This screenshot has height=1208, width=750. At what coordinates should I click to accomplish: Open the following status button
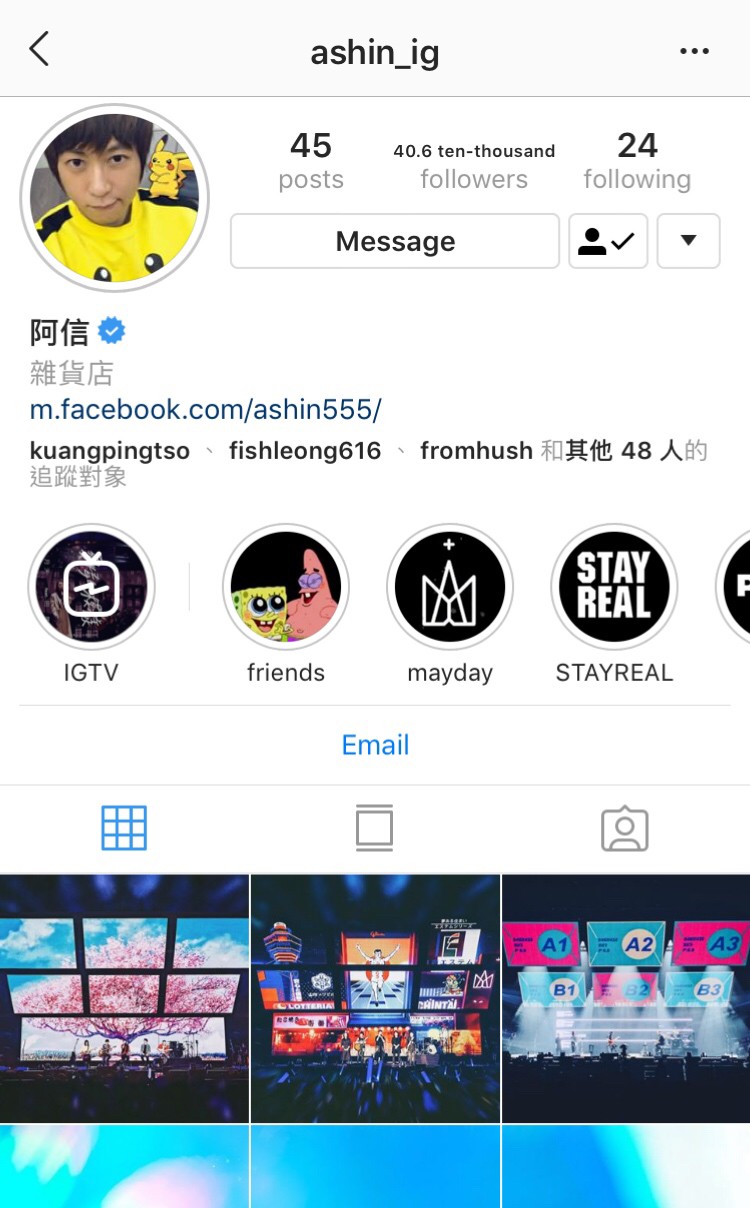(x=608, y=241)
